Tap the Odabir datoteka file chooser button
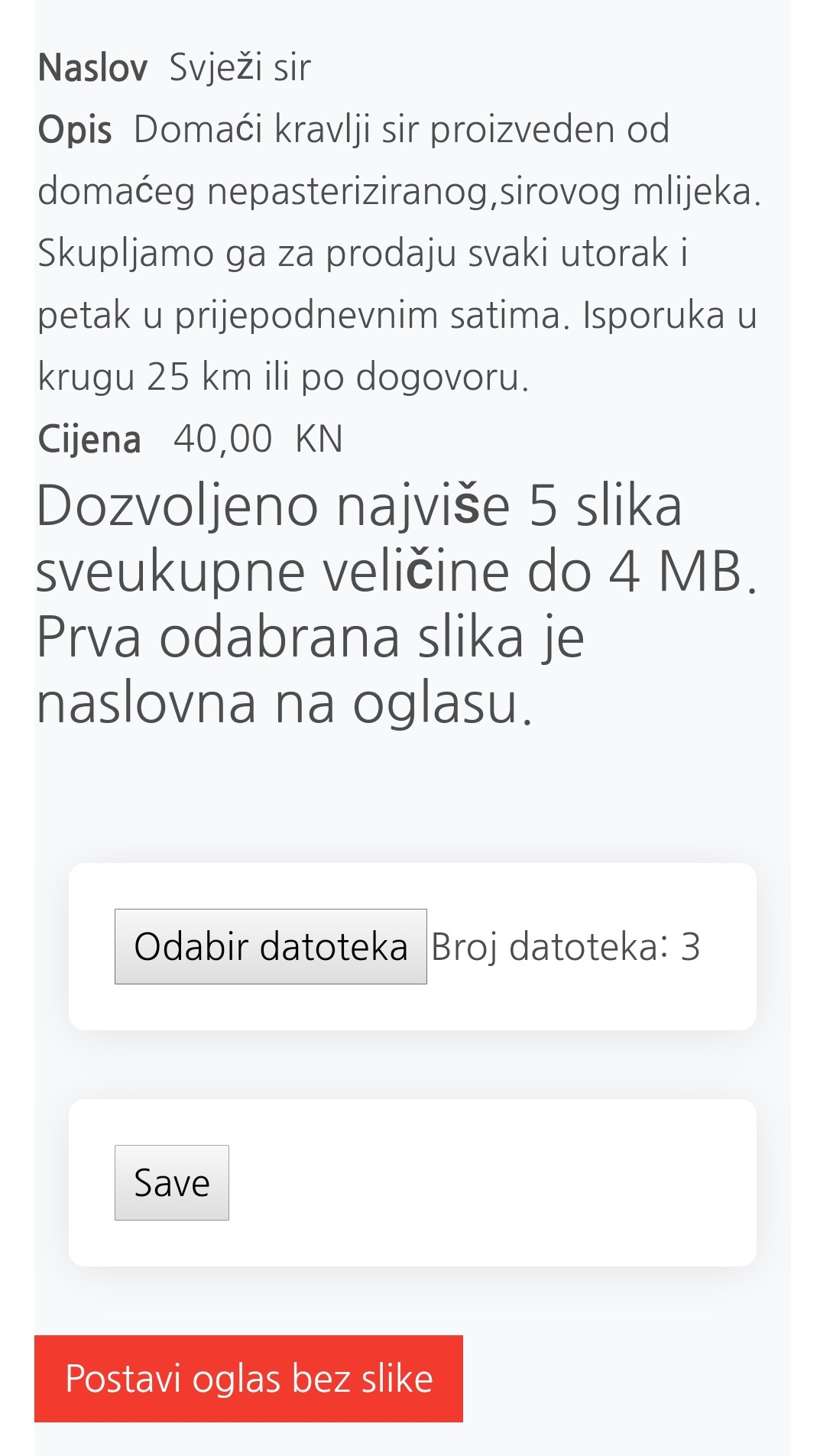This screenshot has width=820, height=1456. pos(271,946)
